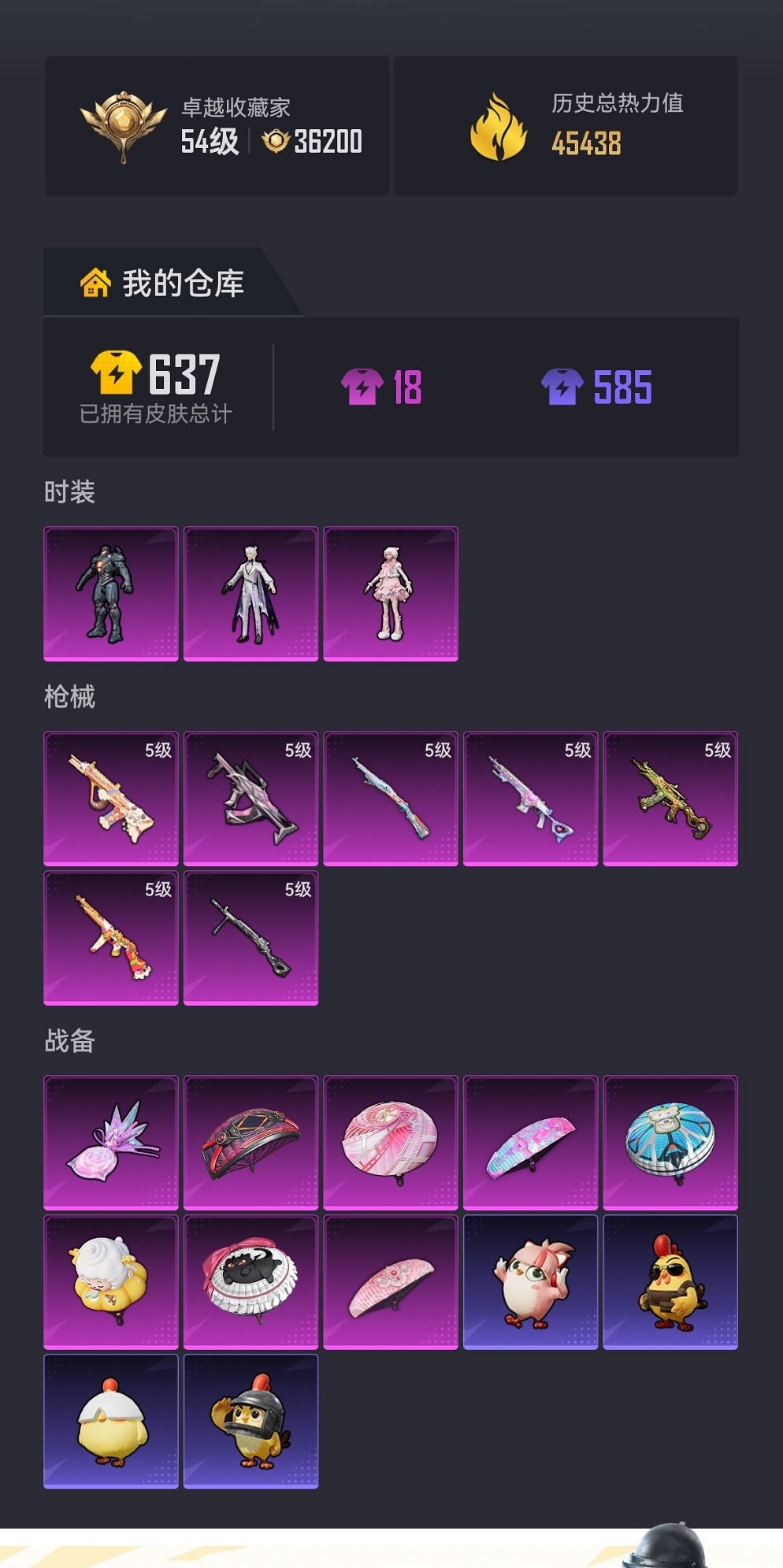
Task: Show the 585 blue-tier skins
Action: [597, 387]
